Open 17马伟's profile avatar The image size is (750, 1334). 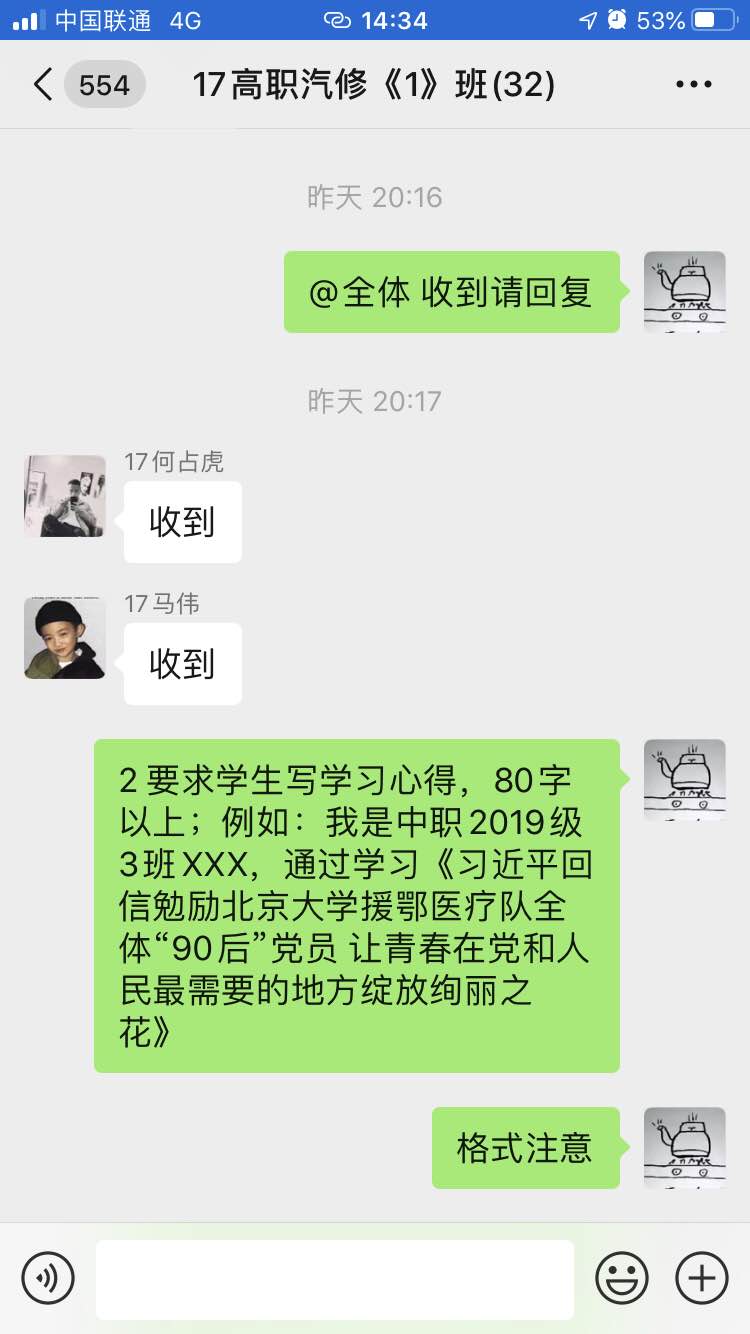click(65, 638)
